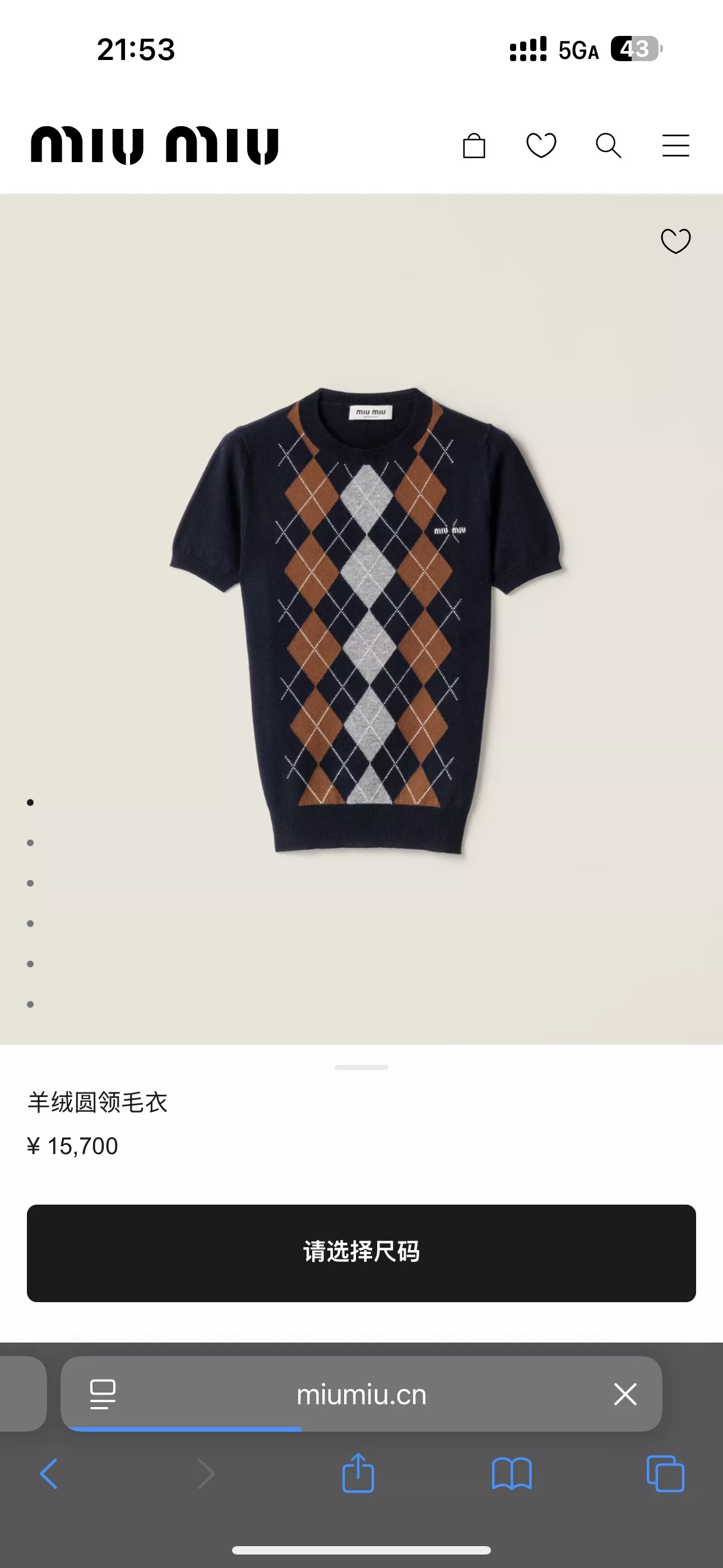Go back in Safari
The height and width of the screenshot is (1568, 723).
pyautogui.click(x=49, y=1474)
